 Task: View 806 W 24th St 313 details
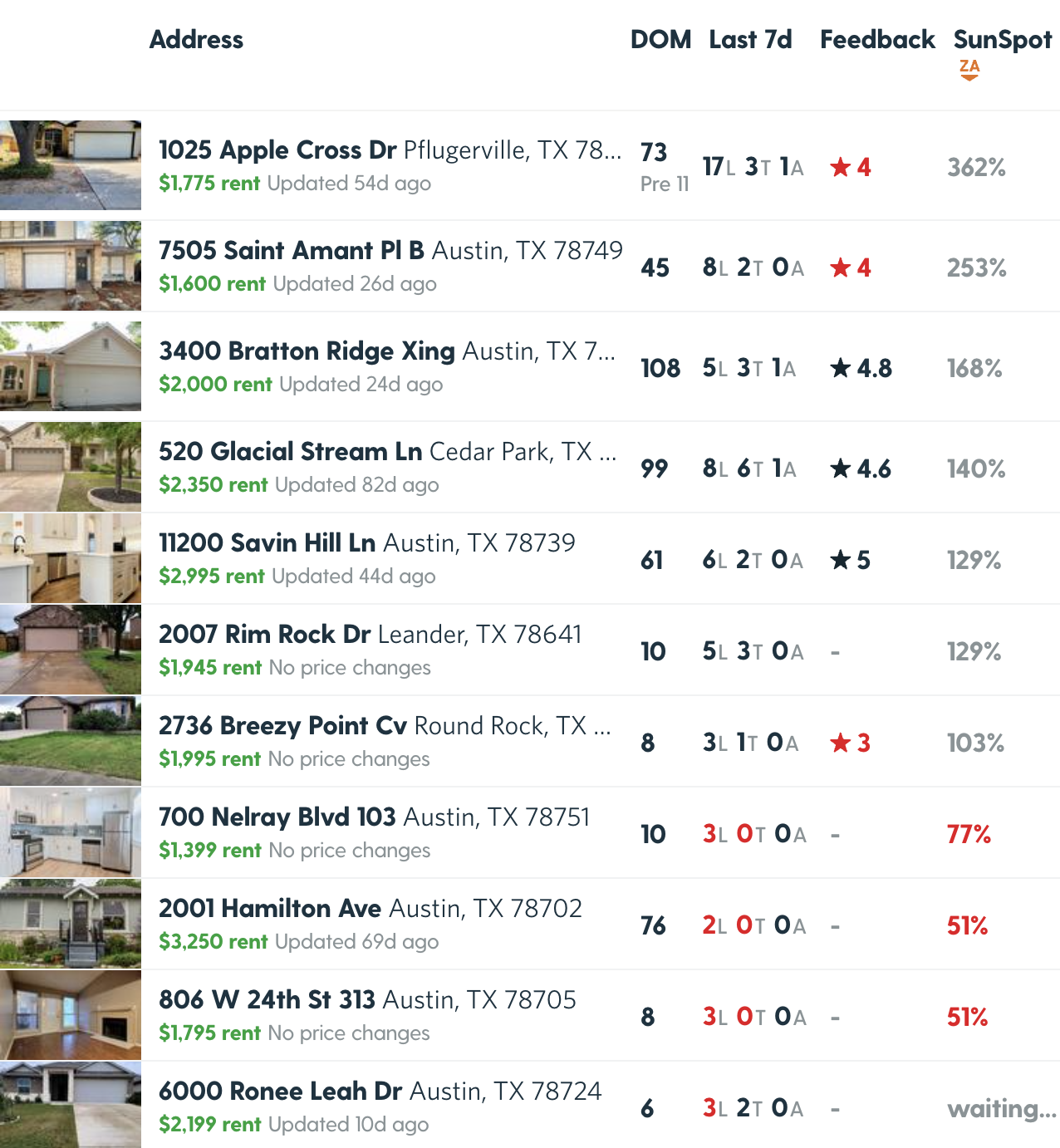coord(530,1015)
